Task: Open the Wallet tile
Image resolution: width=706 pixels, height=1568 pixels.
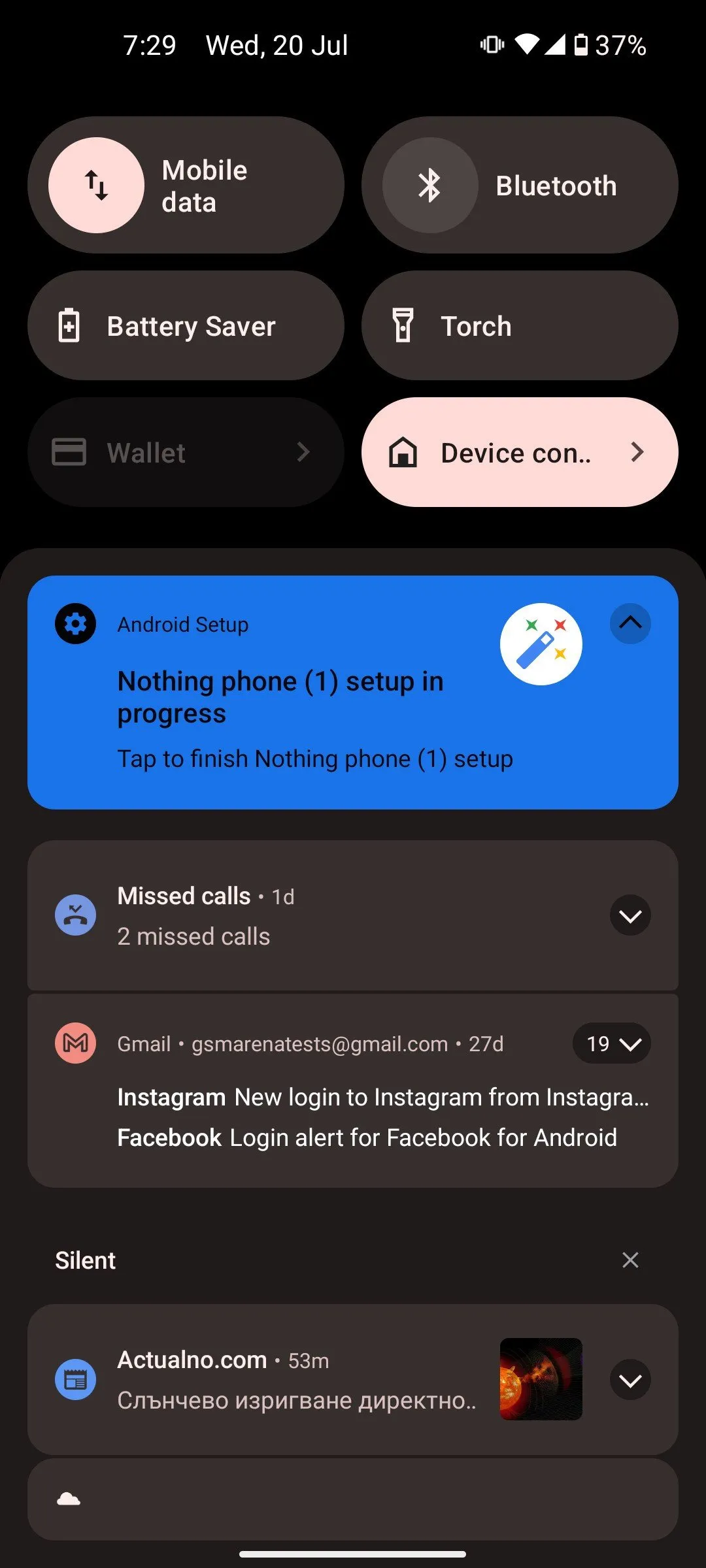Action: pos(186,453)
